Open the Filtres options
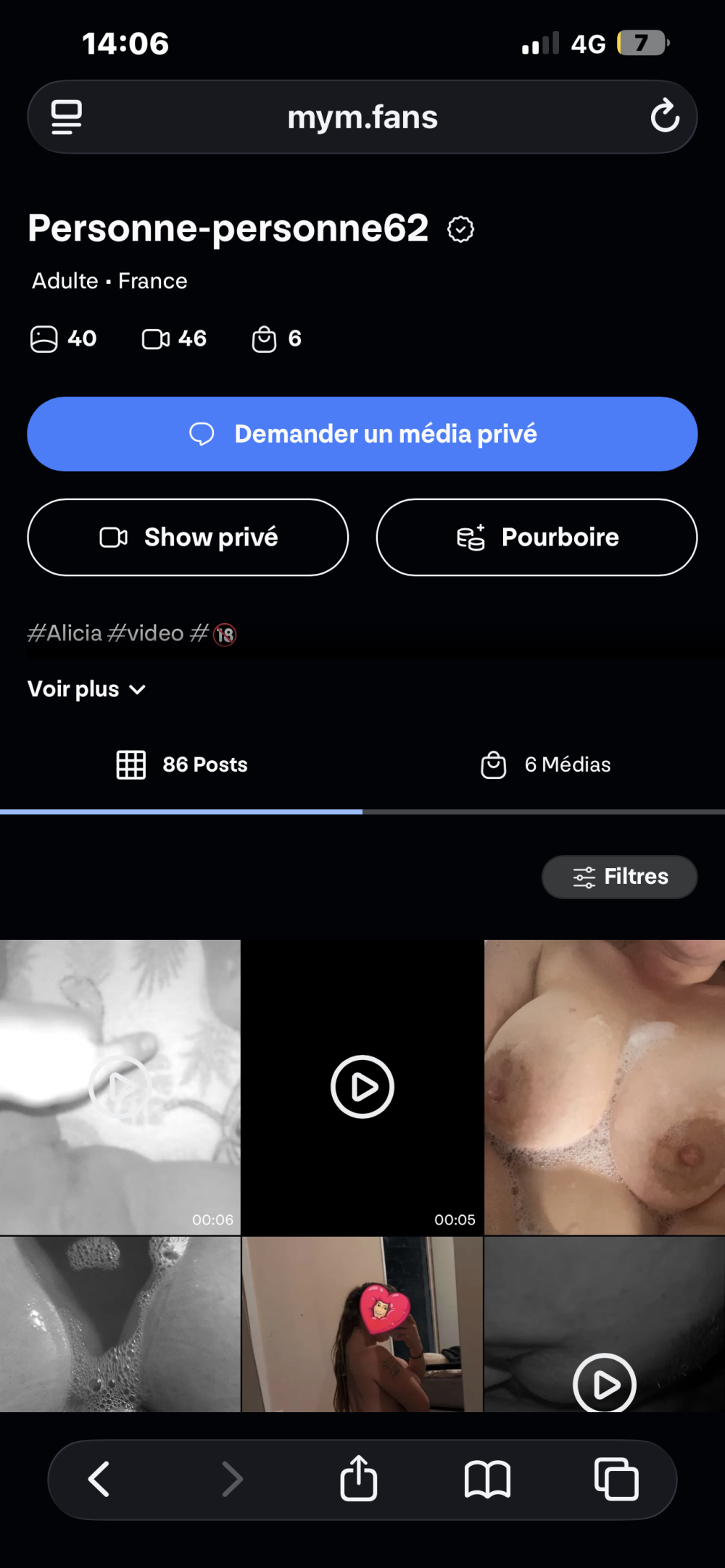The image size is (725, 1568). 619,877
